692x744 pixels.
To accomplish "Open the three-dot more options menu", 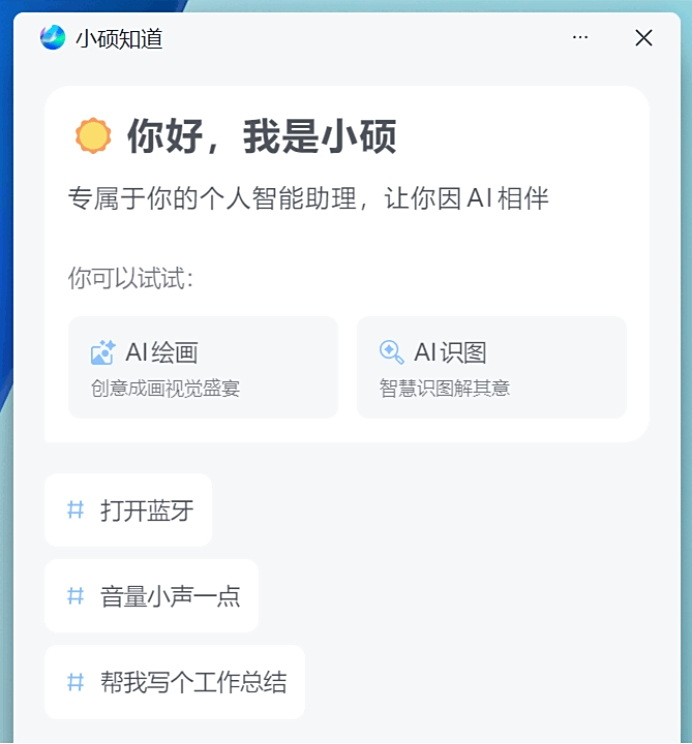I will click(580, 38).
